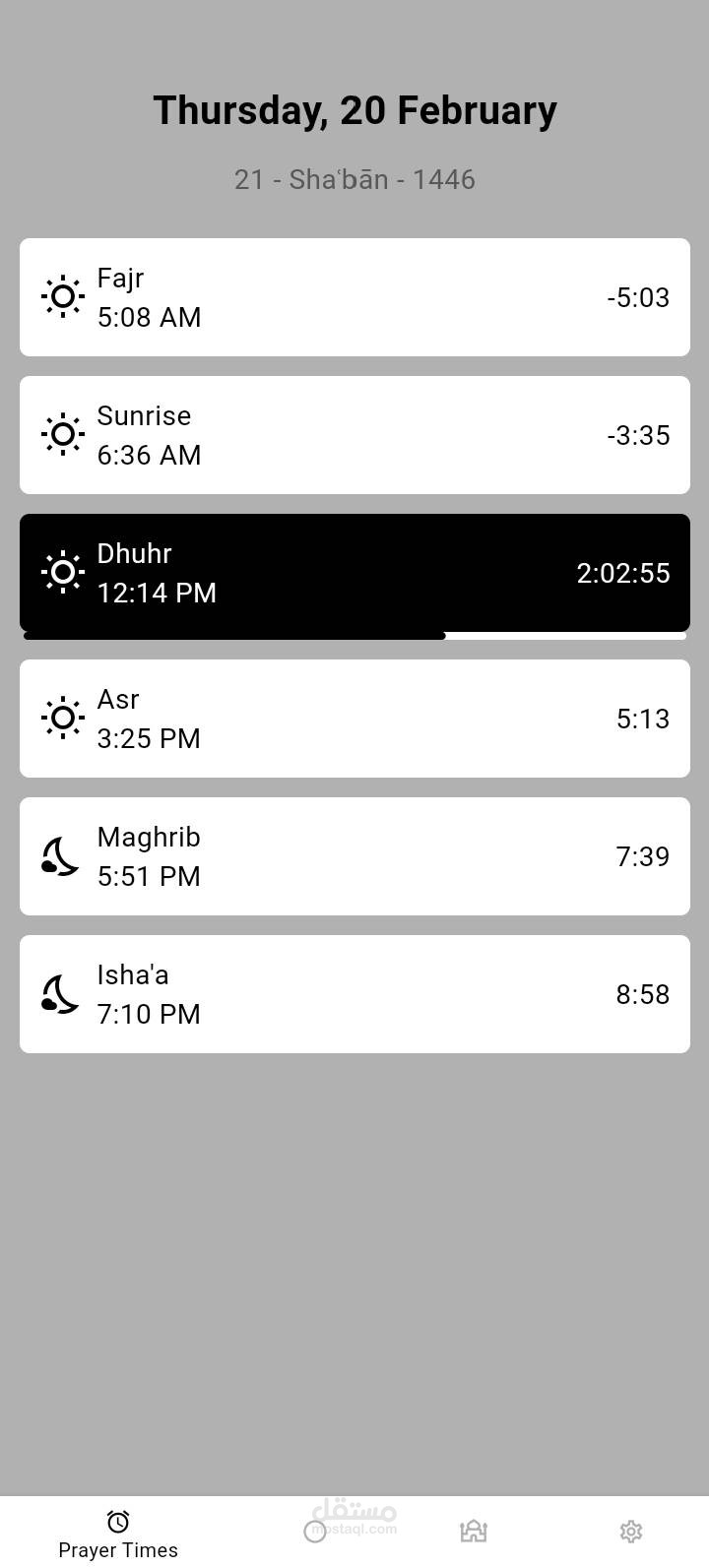The width and height of the screenshot is (709, 1568).
Task: Open the circle icon tab
Action: click(x=315, y=1532)
